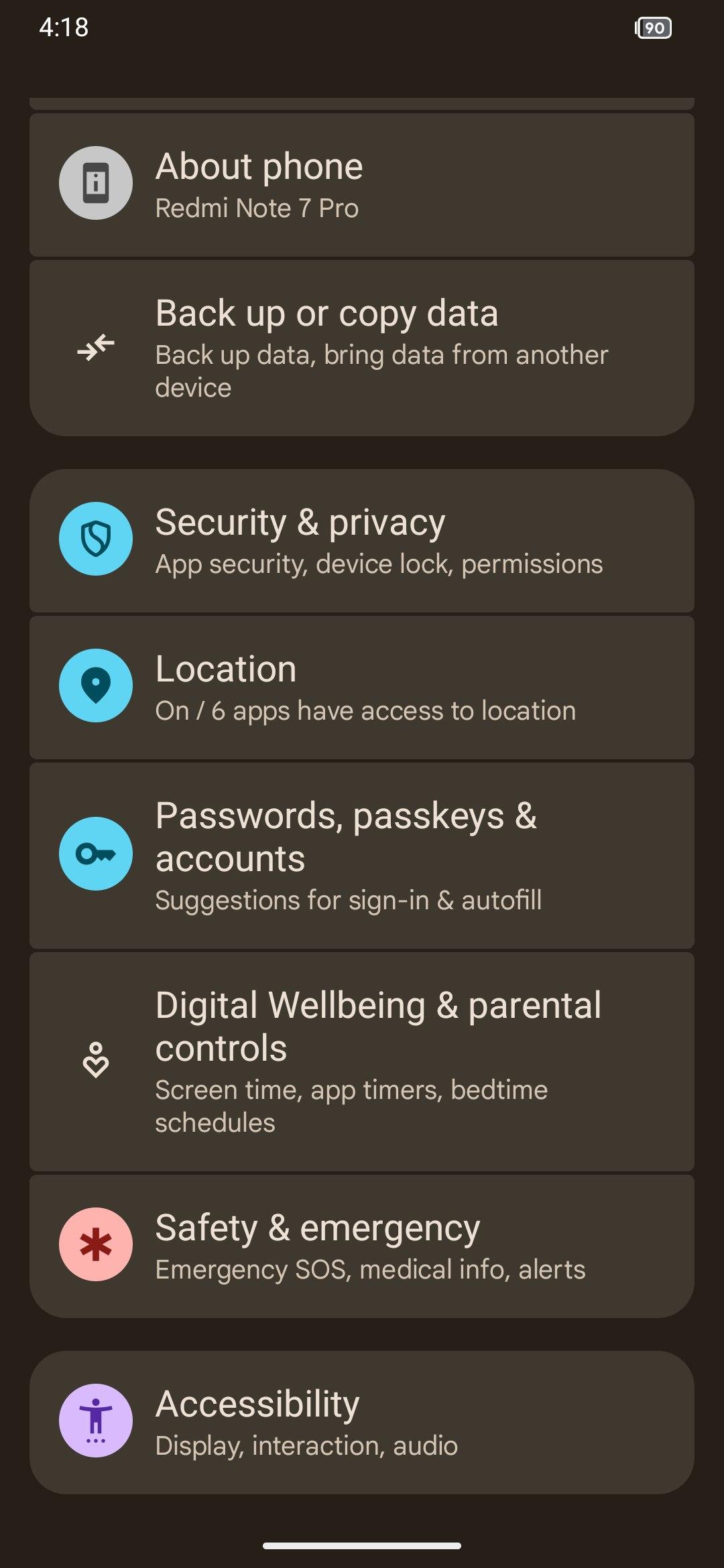The width and height of the screenshot is (724, 1568).
Task: Open Digital Wellbeing & parental controls
Action: click(362, 1062)
